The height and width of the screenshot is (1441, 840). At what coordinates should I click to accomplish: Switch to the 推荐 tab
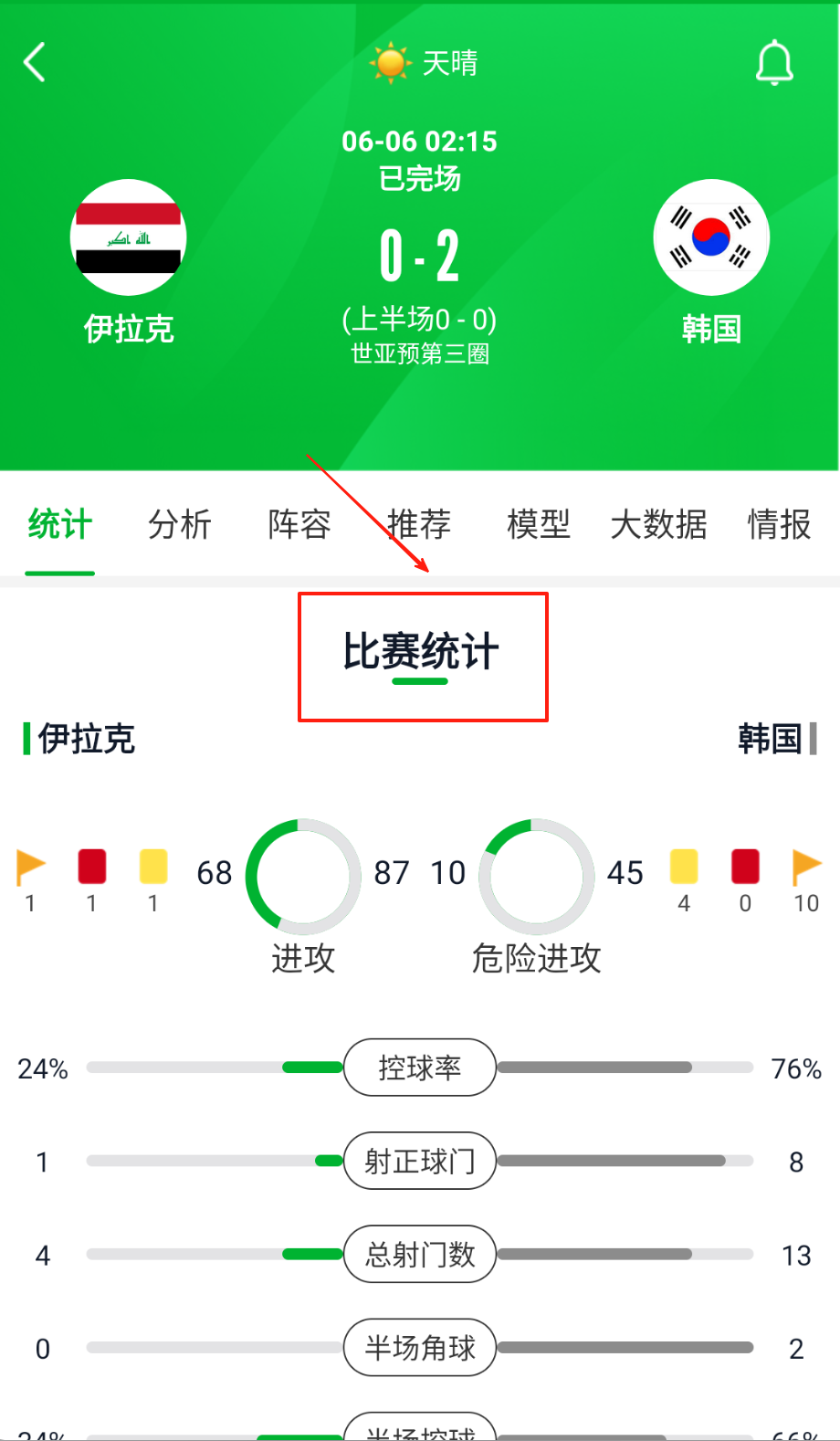(x=419, y=525)
